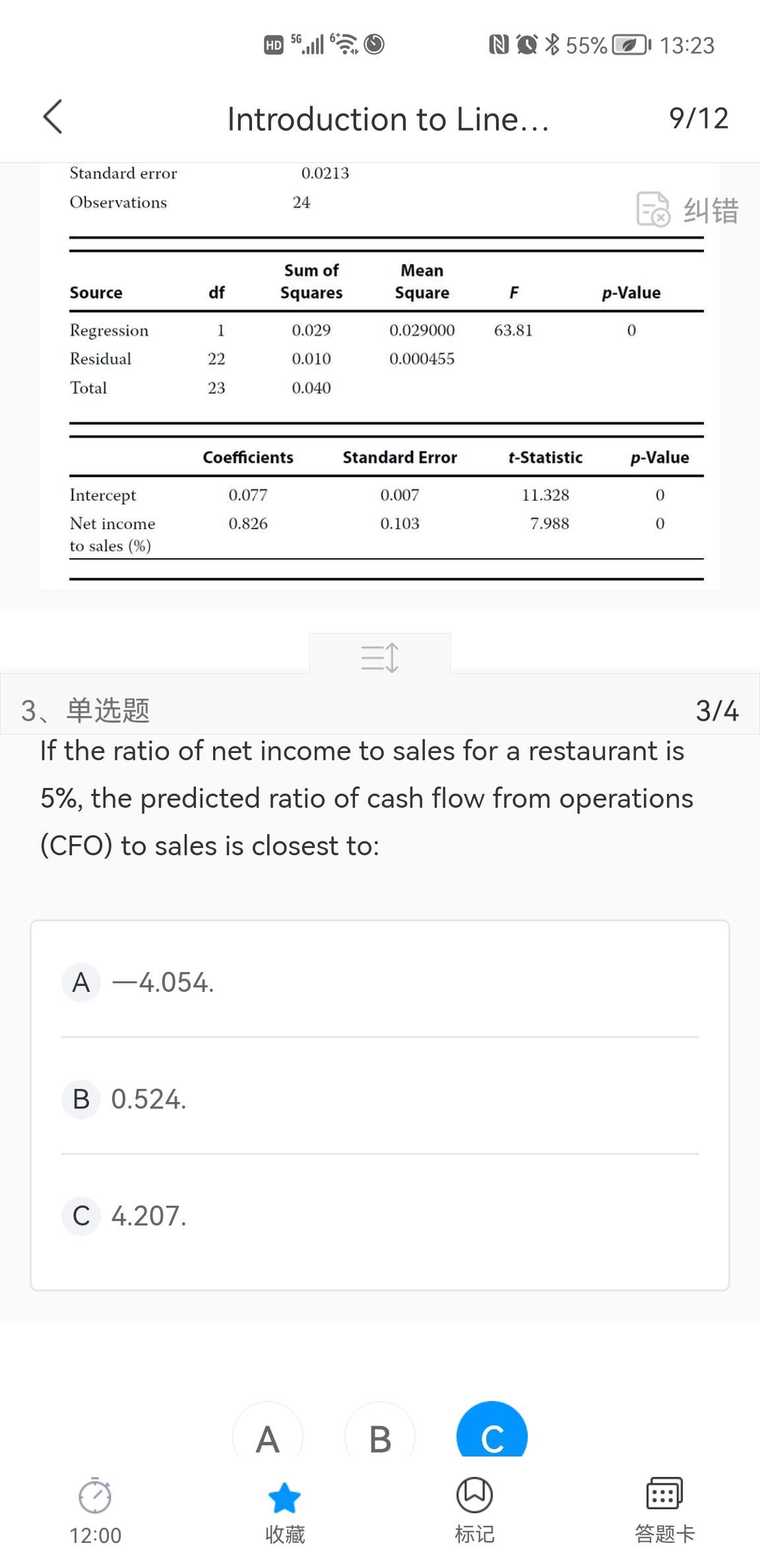Report an error with 纠错
The height and width of the screenshot is (1568, 760).
click(x=688, y=211)
